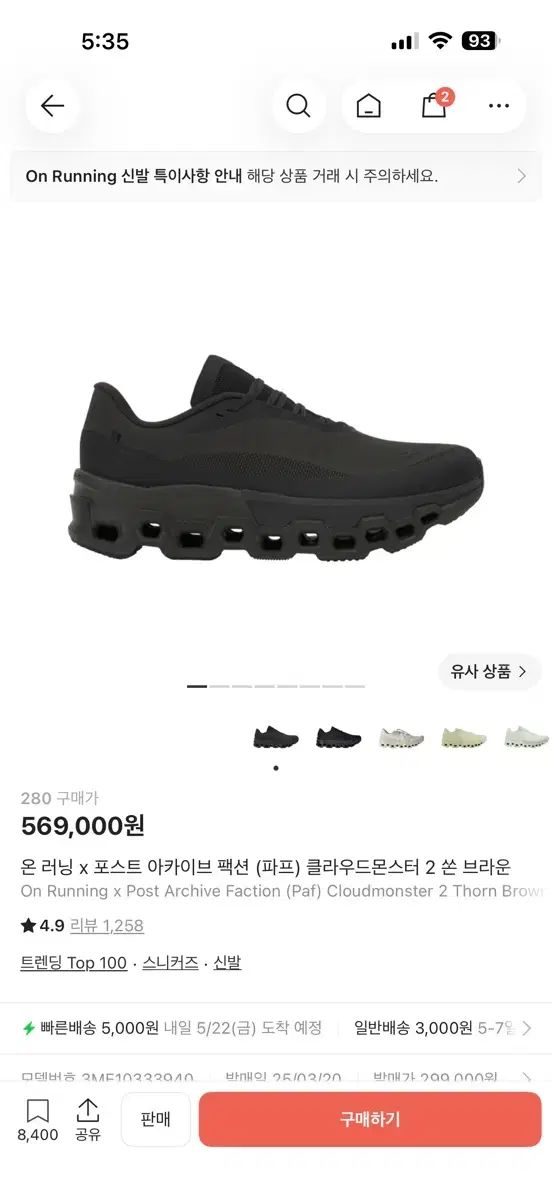Open the main product shoe image

(x=276, y=453)
